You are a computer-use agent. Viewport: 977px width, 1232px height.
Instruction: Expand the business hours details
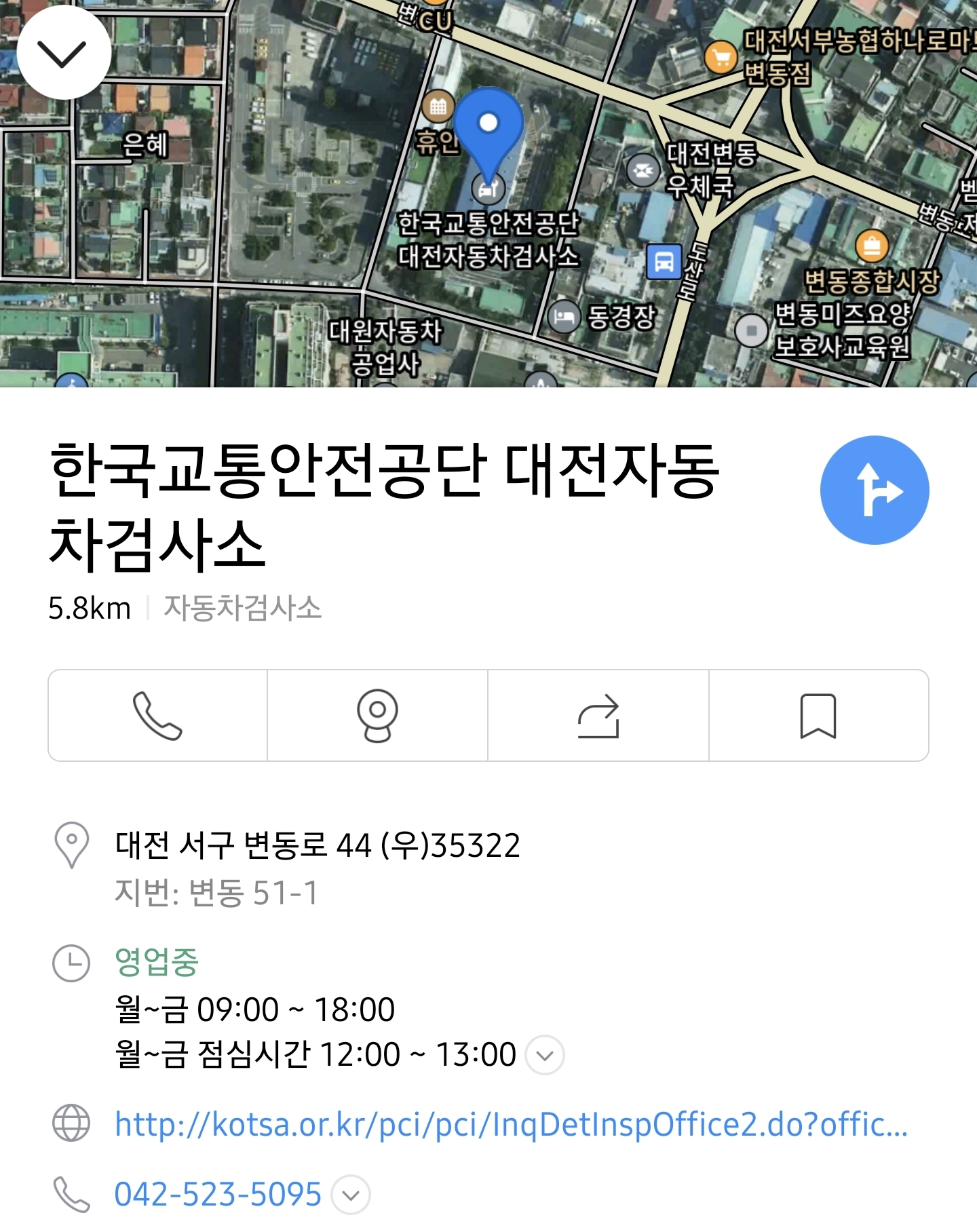(545, 1055)
